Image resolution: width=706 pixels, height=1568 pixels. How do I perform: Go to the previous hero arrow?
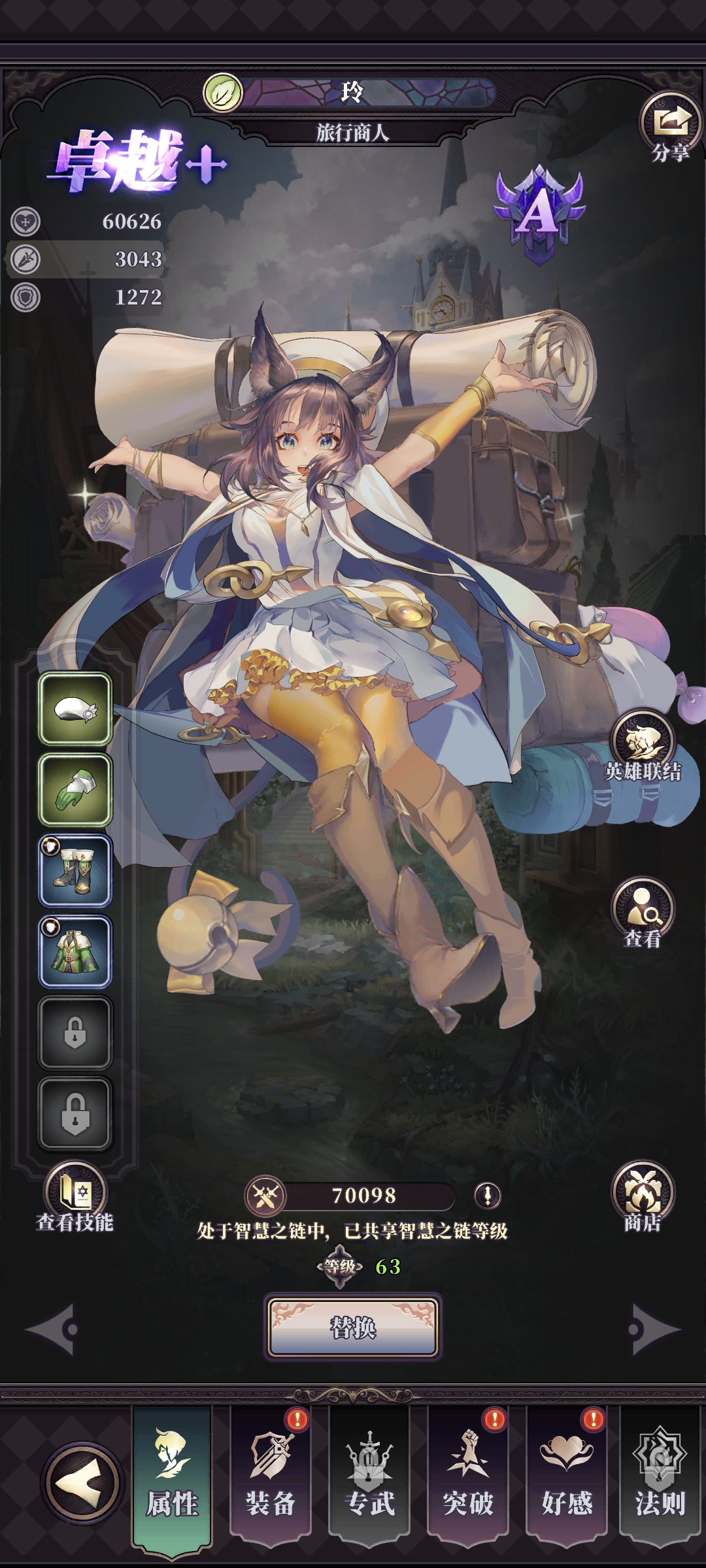[52, 1329]
